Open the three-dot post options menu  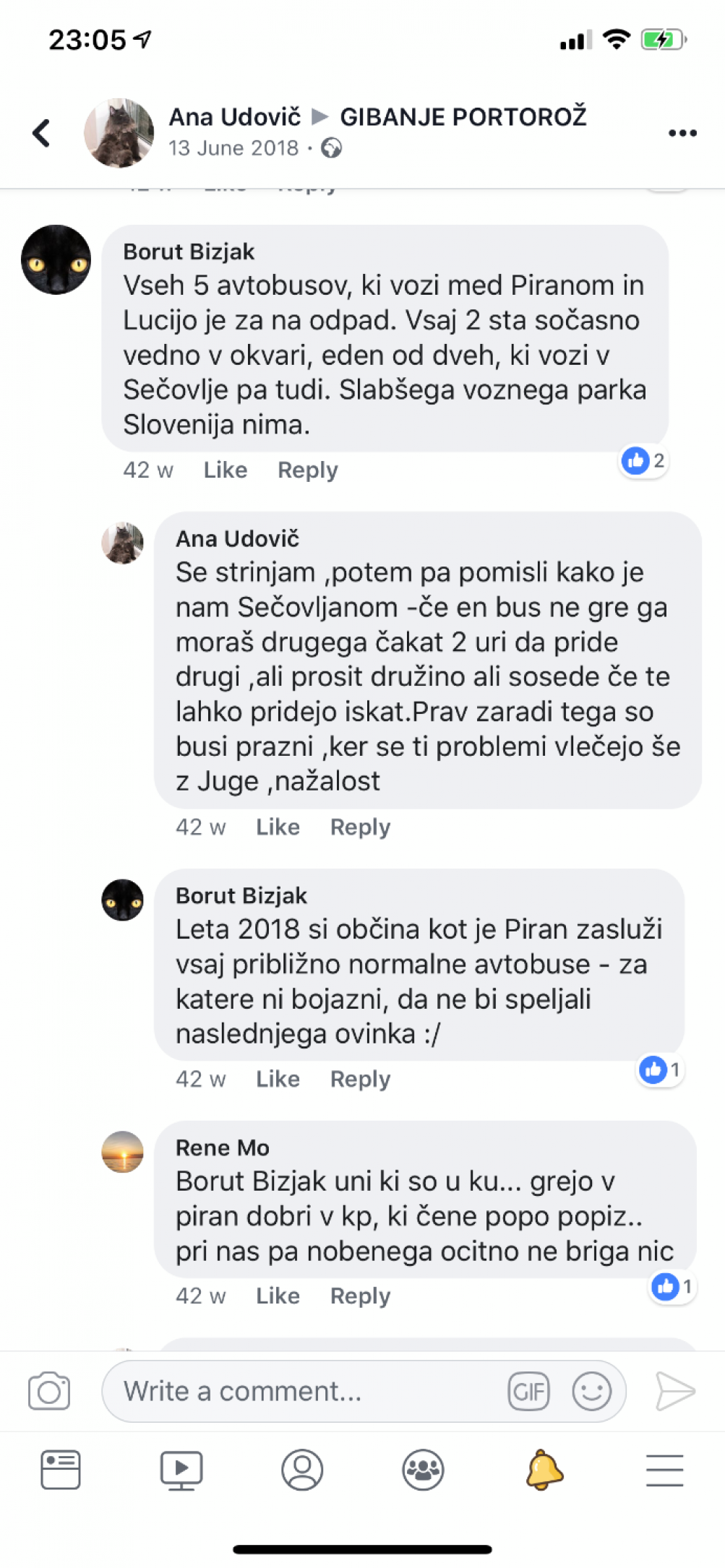click(x=682, y=133)
